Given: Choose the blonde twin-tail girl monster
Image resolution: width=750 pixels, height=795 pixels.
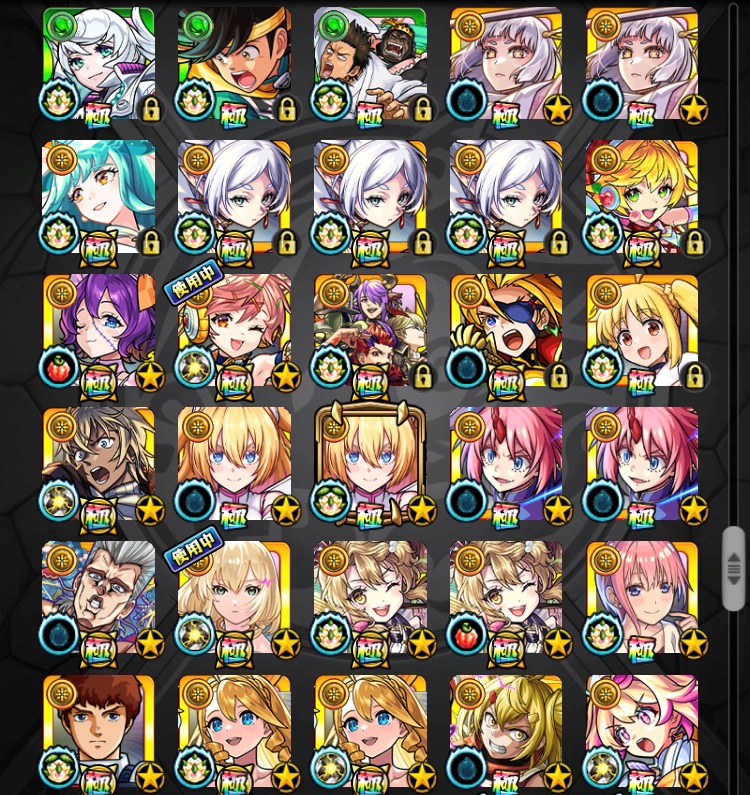Looking at the screenshot, I should click(x=642, y=331).
